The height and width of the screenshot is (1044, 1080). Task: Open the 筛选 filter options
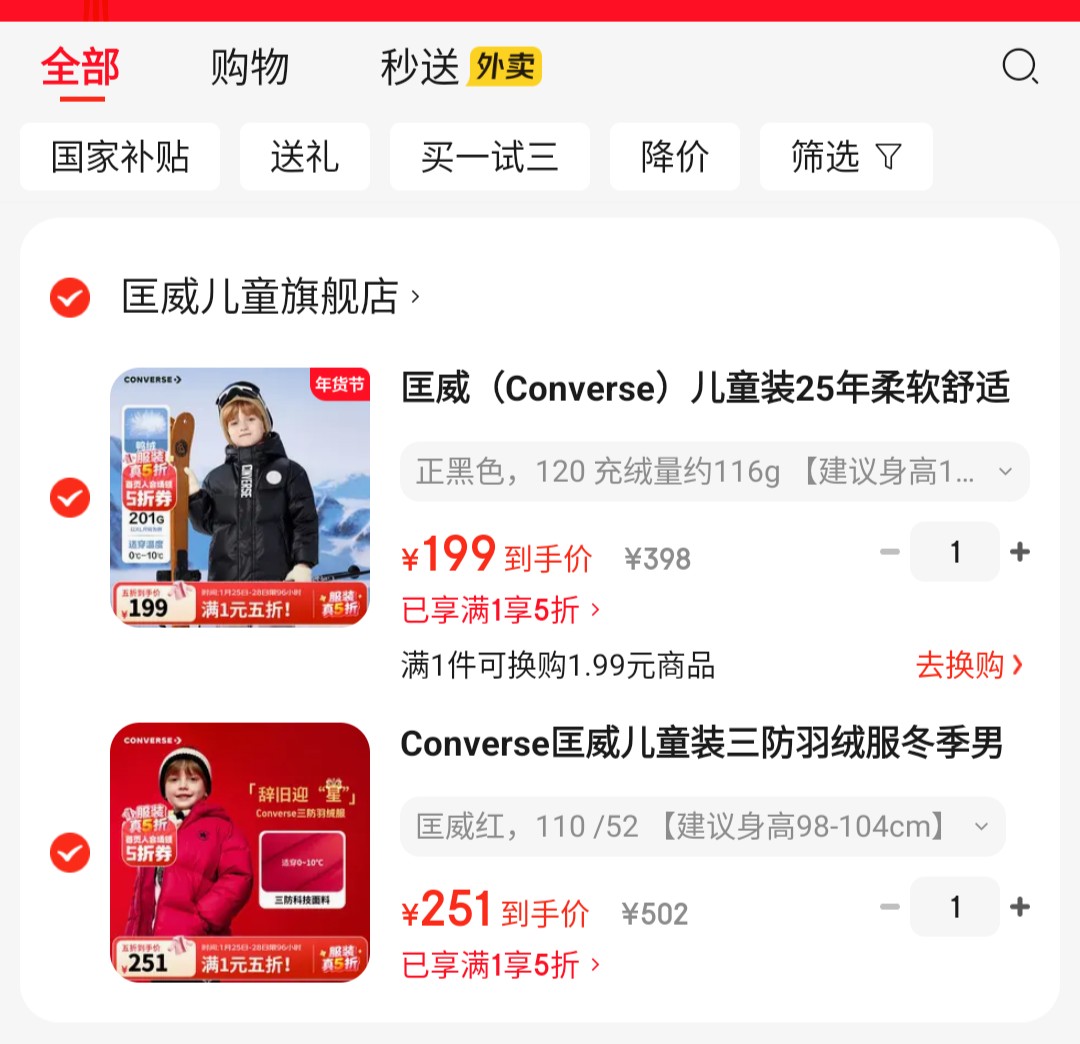(x=845, y=157)
